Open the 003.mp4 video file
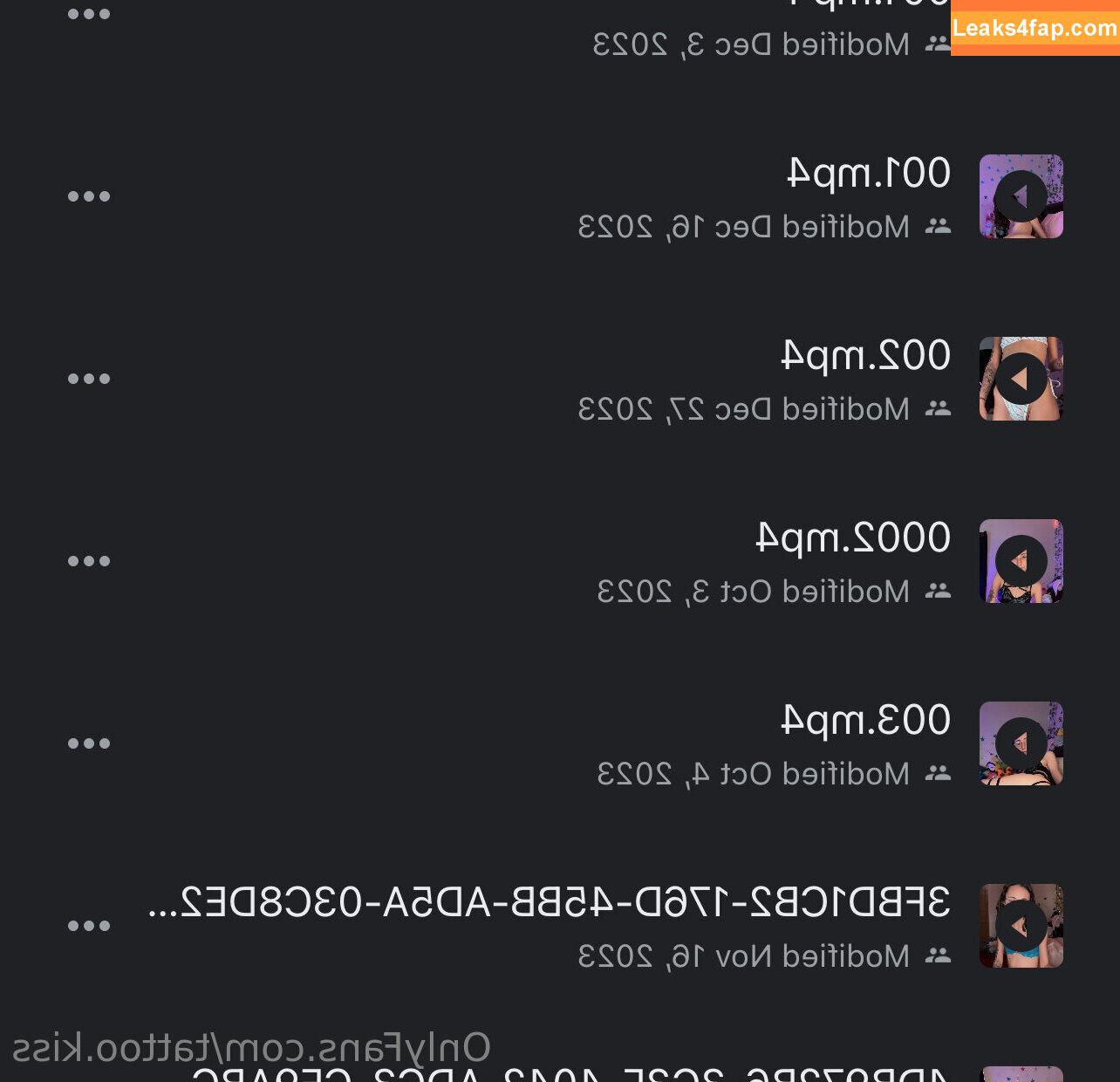 click(865, 721)
